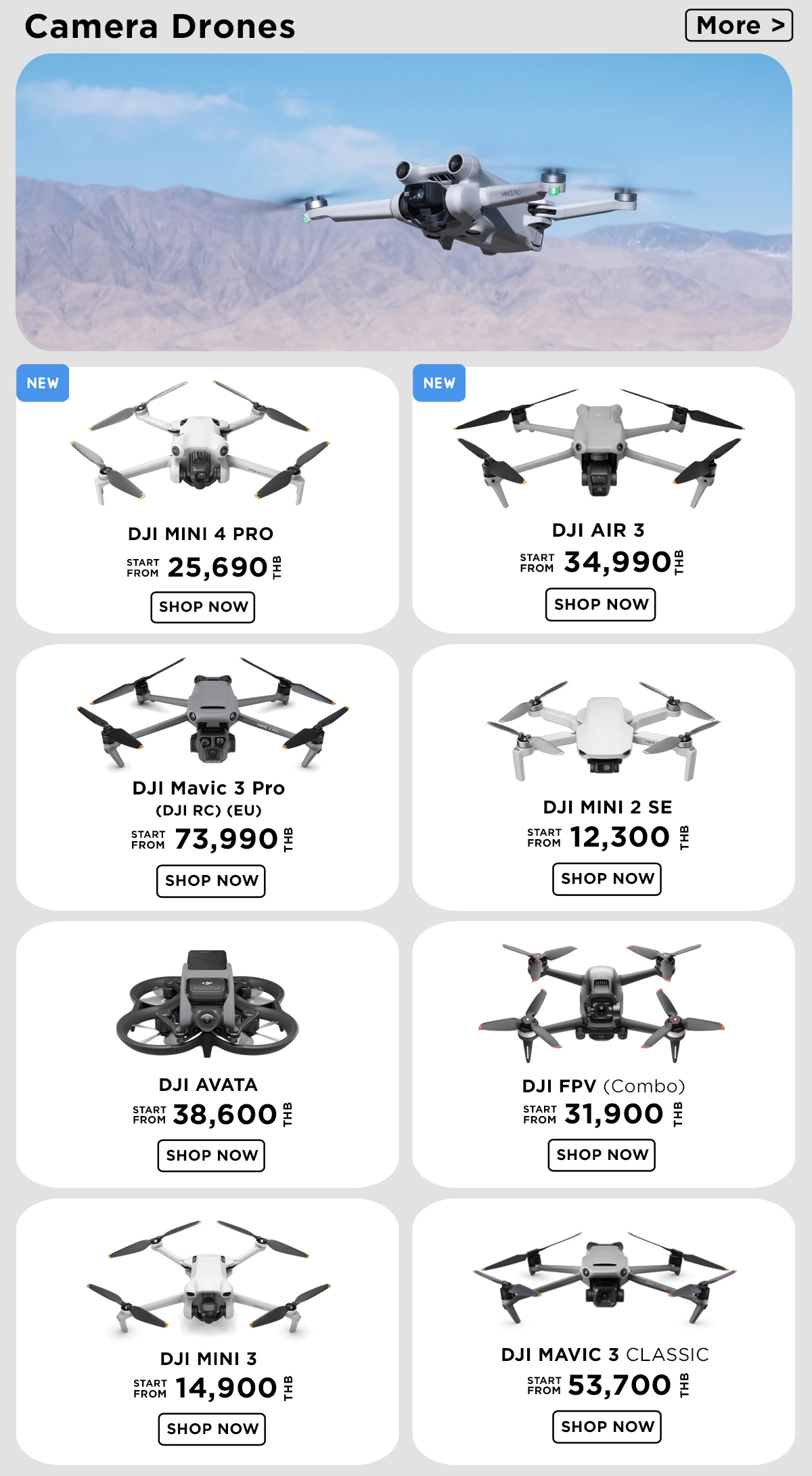Image resolution: width=812 pixels, height=1476 pixels.
Task: Shop now for DJI Mini 4 Pro
Action: tap(203, 607)
